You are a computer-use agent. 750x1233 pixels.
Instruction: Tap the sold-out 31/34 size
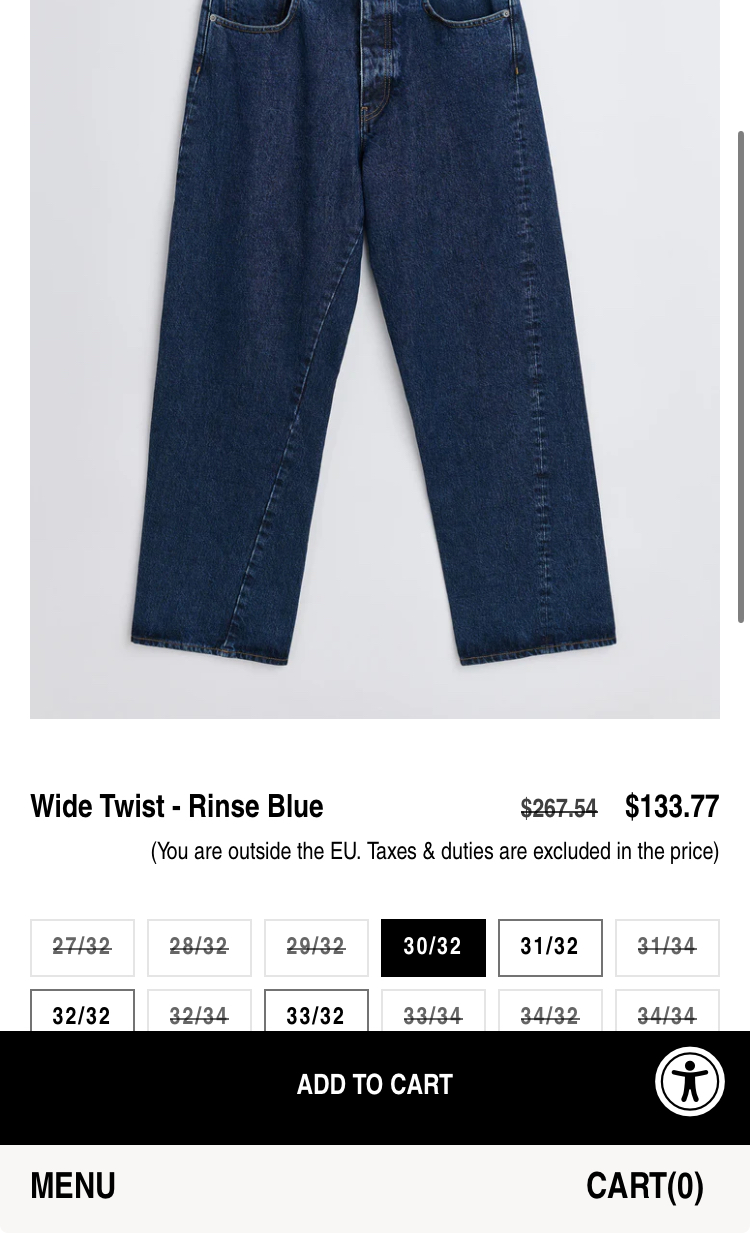tap(667, 947)
